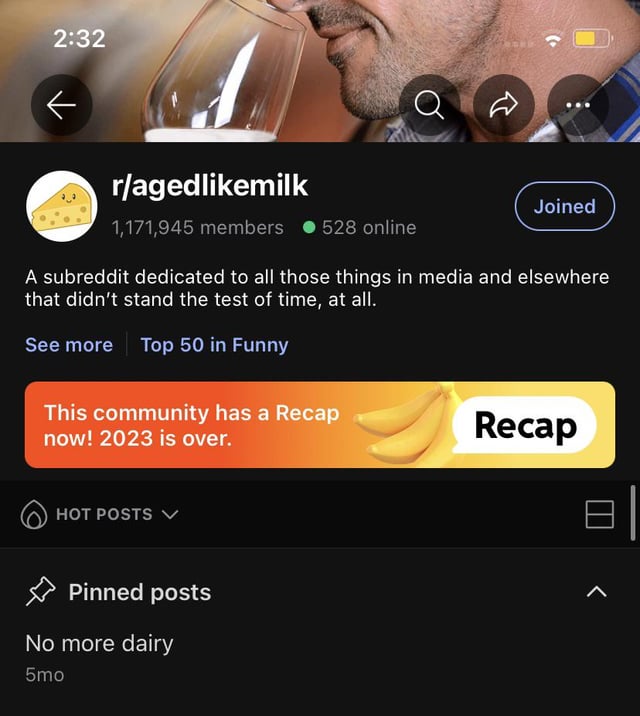The image size is (640, 716).
Task: Expand description with See more
Action: click(x=69, y=345)
